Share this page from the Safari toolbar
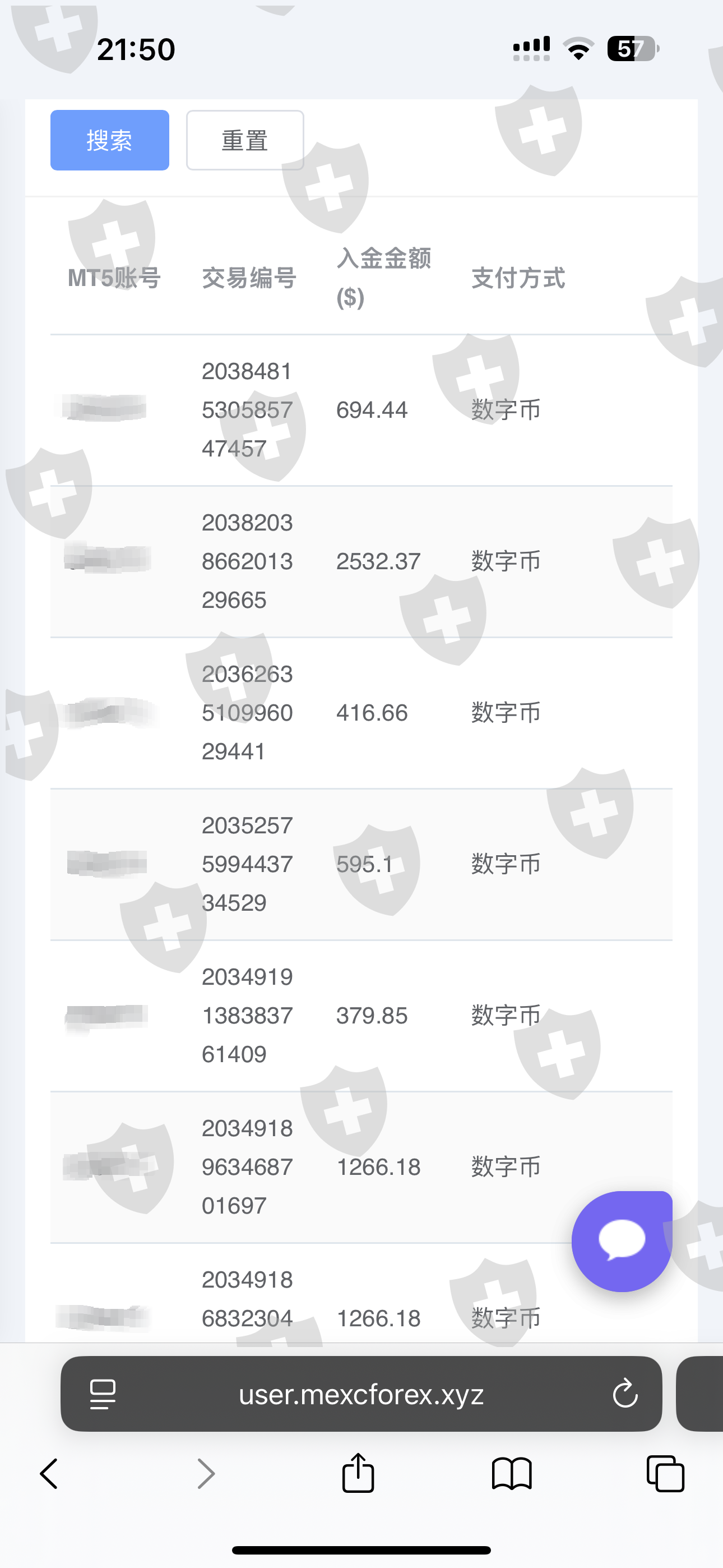 (x=358, y=1473)
